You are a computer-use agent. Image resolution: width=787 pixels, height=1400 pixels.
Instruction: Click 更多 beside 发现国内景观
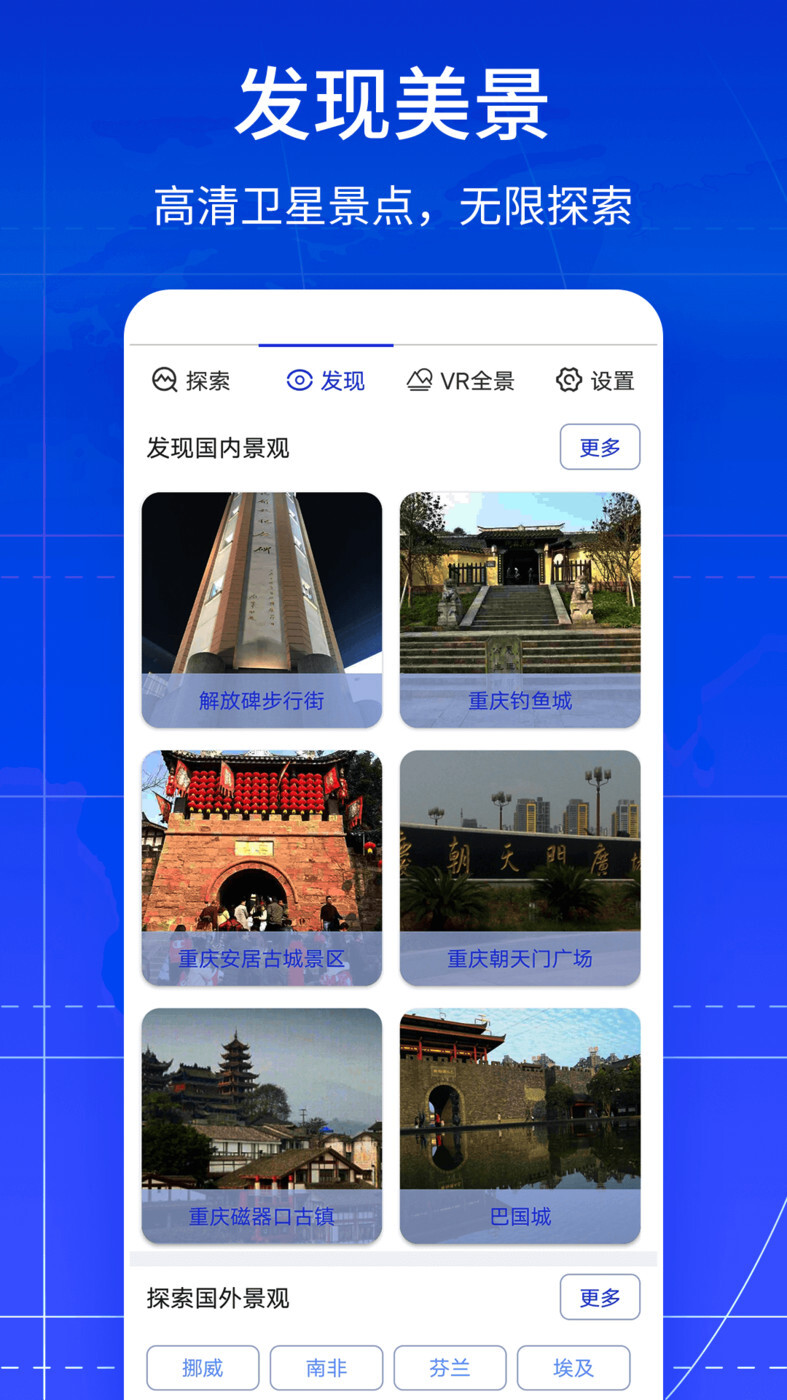599,447
